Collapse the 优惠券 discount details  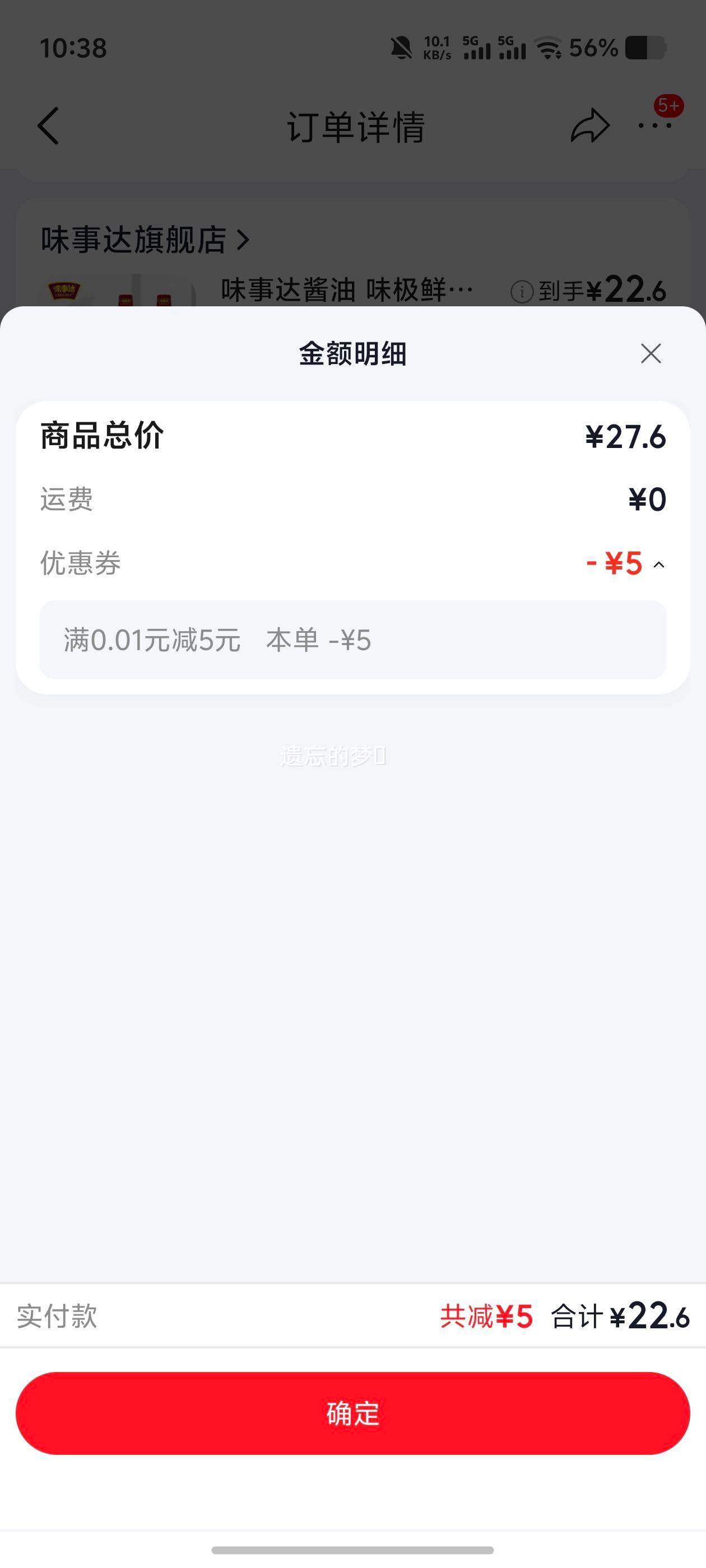coord(658,565)
